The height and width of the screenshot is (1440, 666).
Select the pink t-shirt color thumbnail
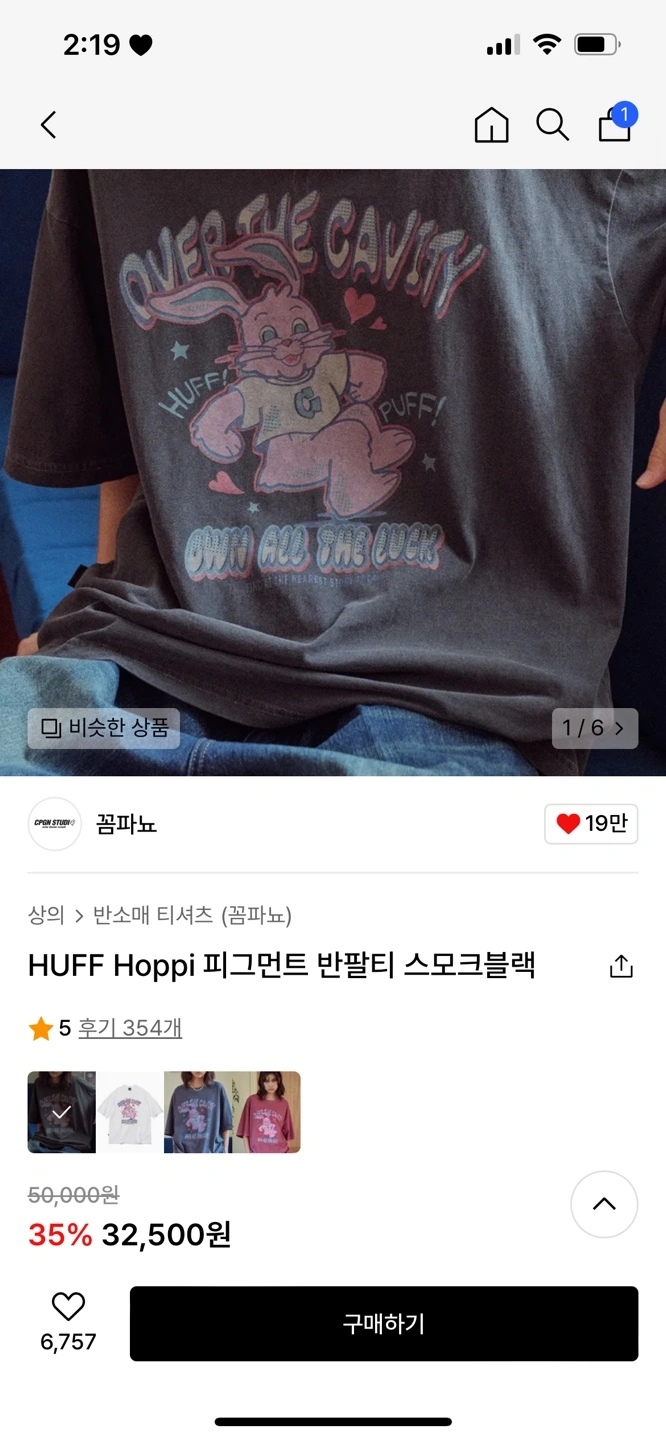coord(267,1112)
